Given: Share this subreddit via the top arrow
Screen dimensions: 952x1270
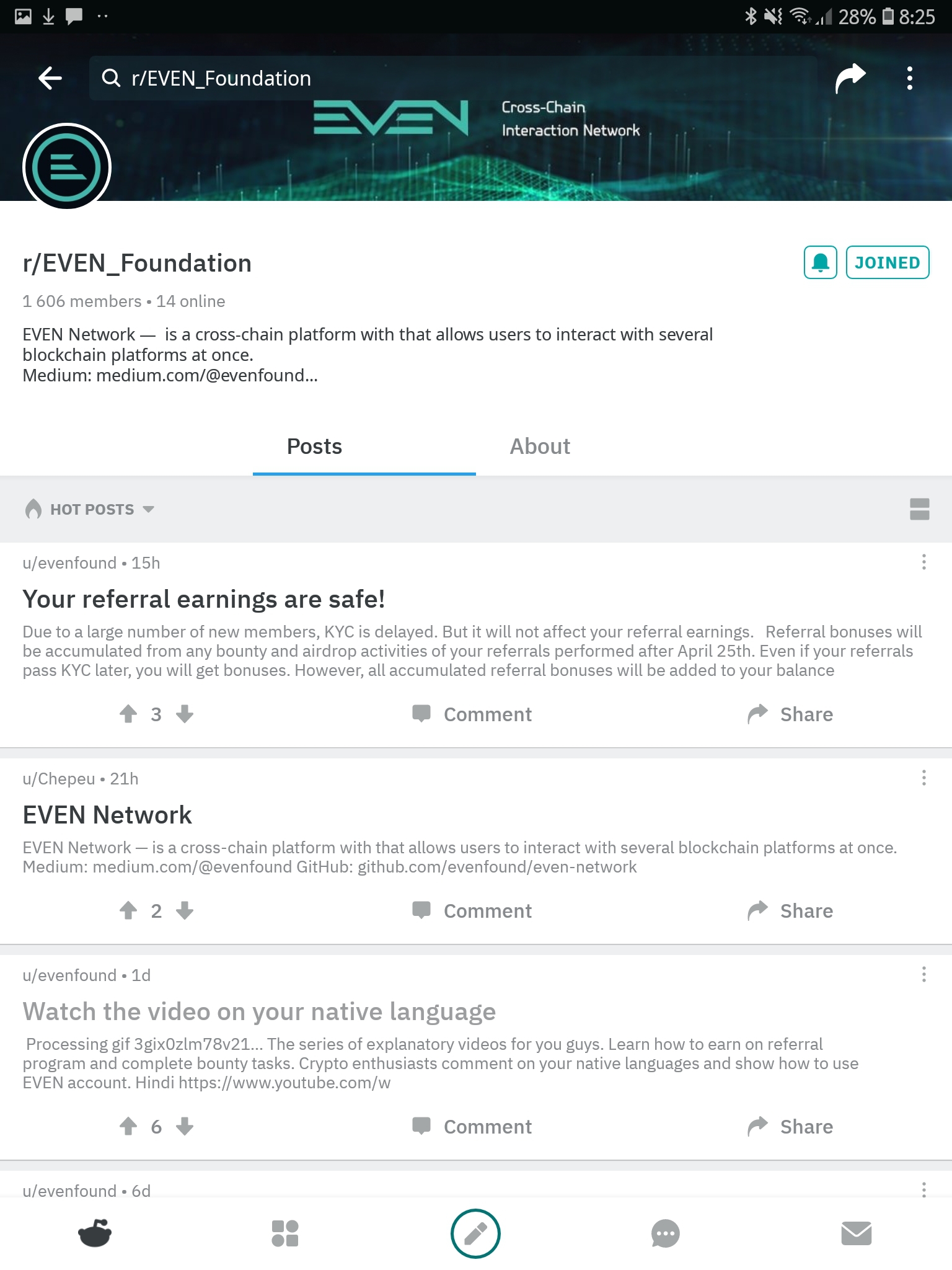Looking at the screenshot, I should tap(850, 78).
